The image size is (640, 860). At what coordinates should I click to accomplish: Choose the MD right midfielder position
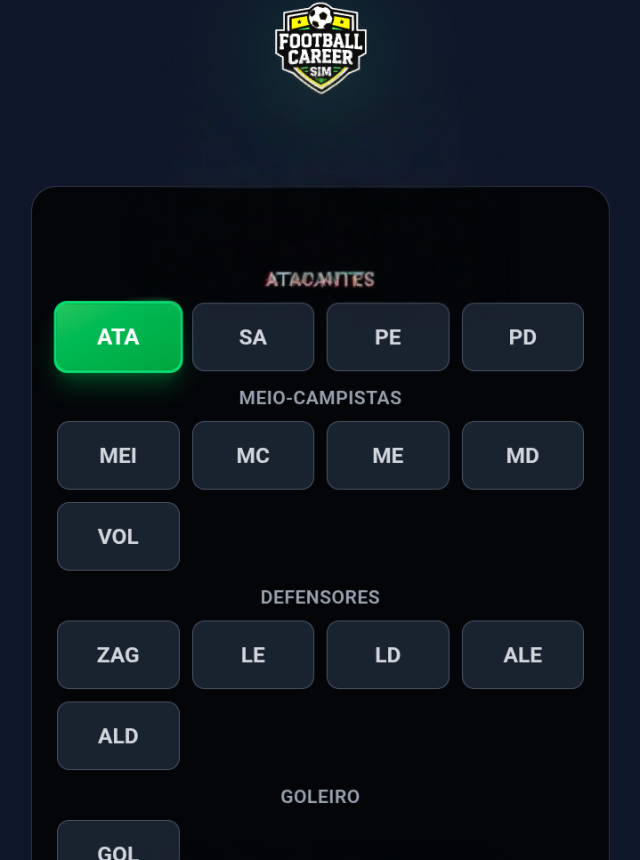pyautogui.click(x=523, y=455)
